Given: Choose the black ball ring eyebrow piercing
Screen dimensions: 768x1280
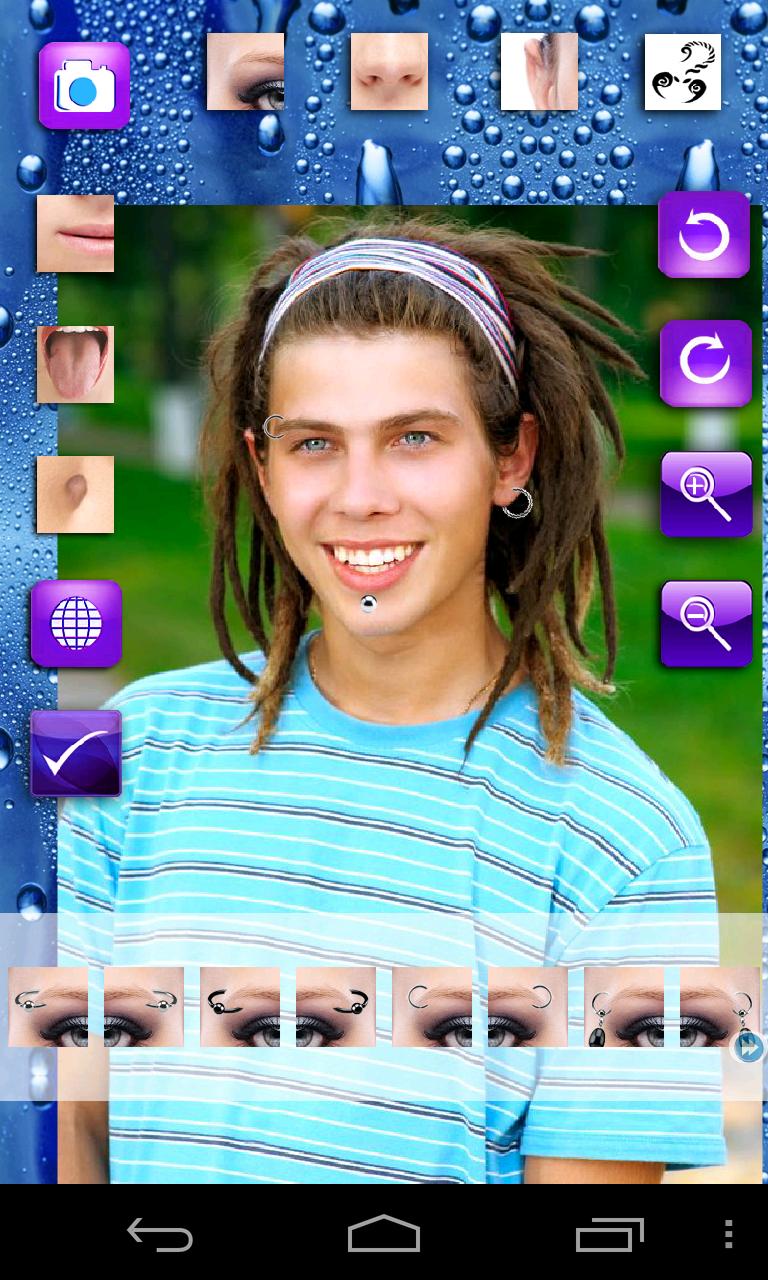Looking at the screenshot, I should [x=239, y=1006].
